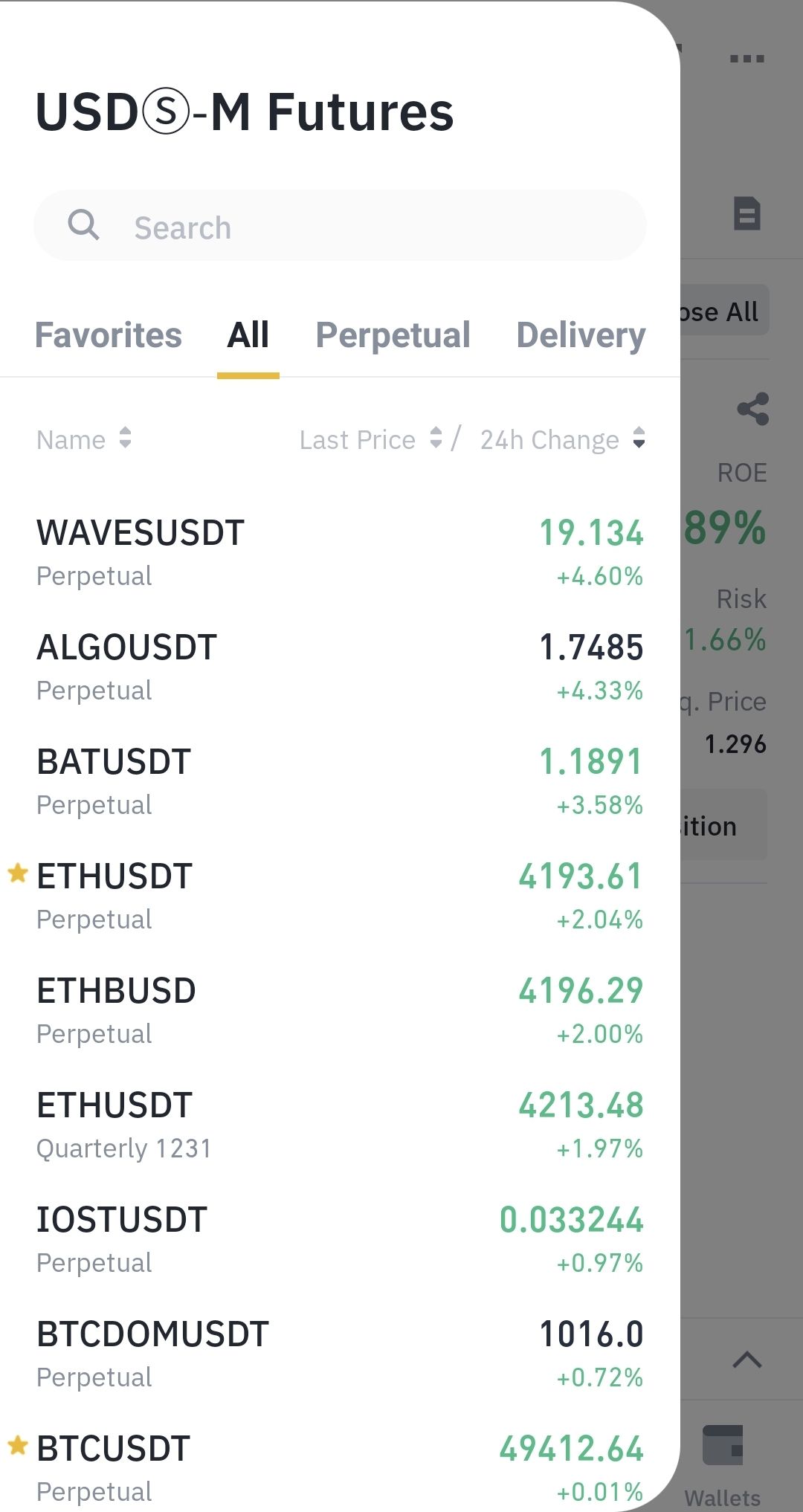Tap the Search field
Image resolution: width=803 pixels, height=1512 pixels.
pos(340,225)
